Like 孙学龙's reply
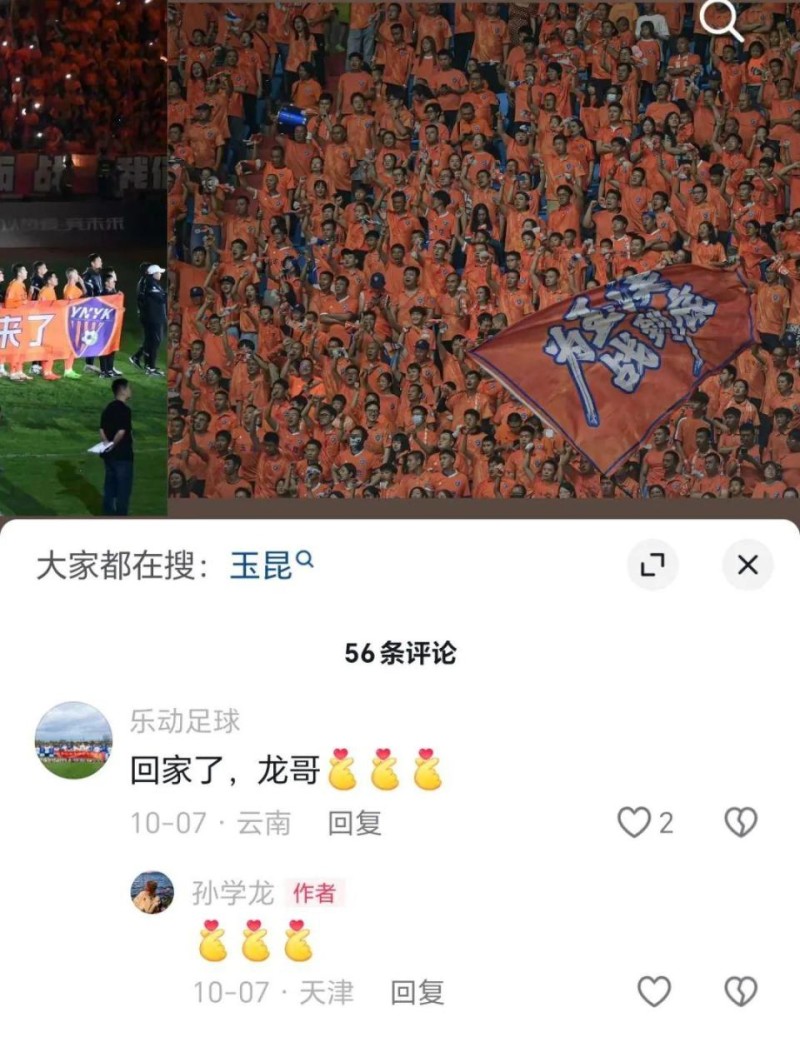The height and width of the screenshot is (1042, 800). [x=654, y=992]
